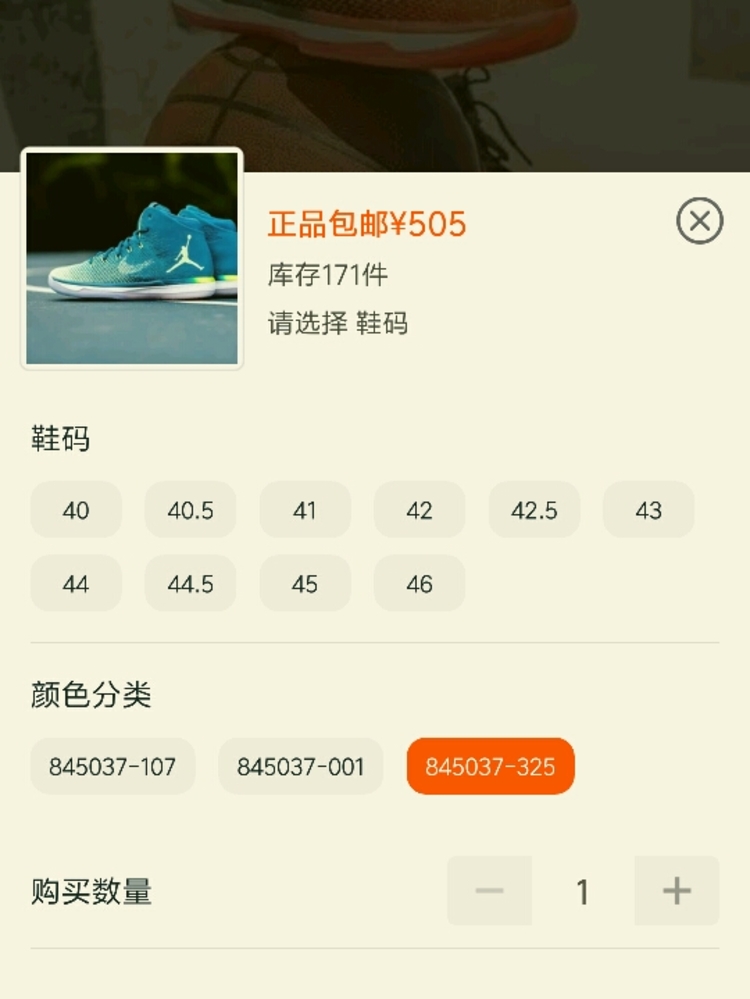The height and width of the screenshot is (999, 750).
Task: Decrease purchase quantity with minus
Action: coord(489,890)
